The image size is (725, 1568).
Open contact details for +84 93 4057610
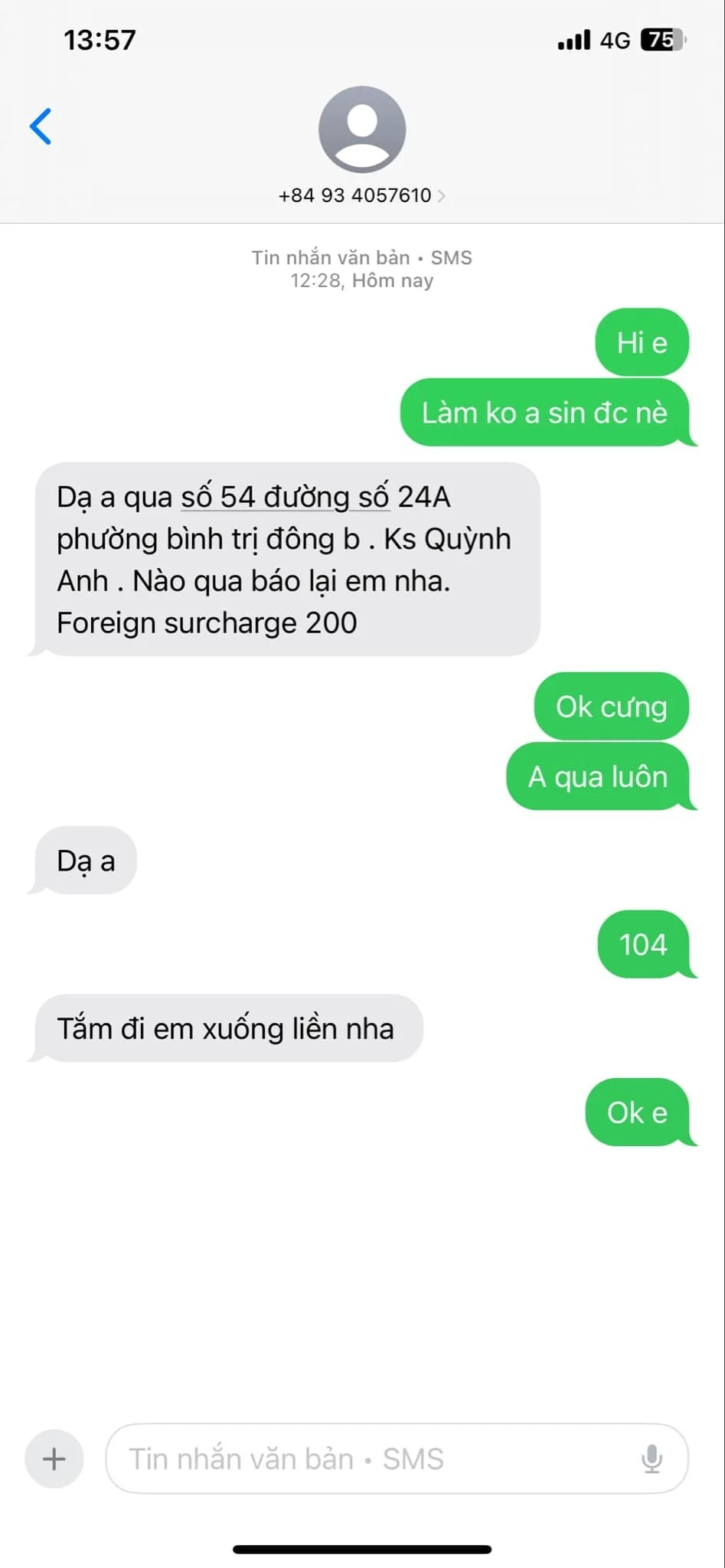[361, 195]
